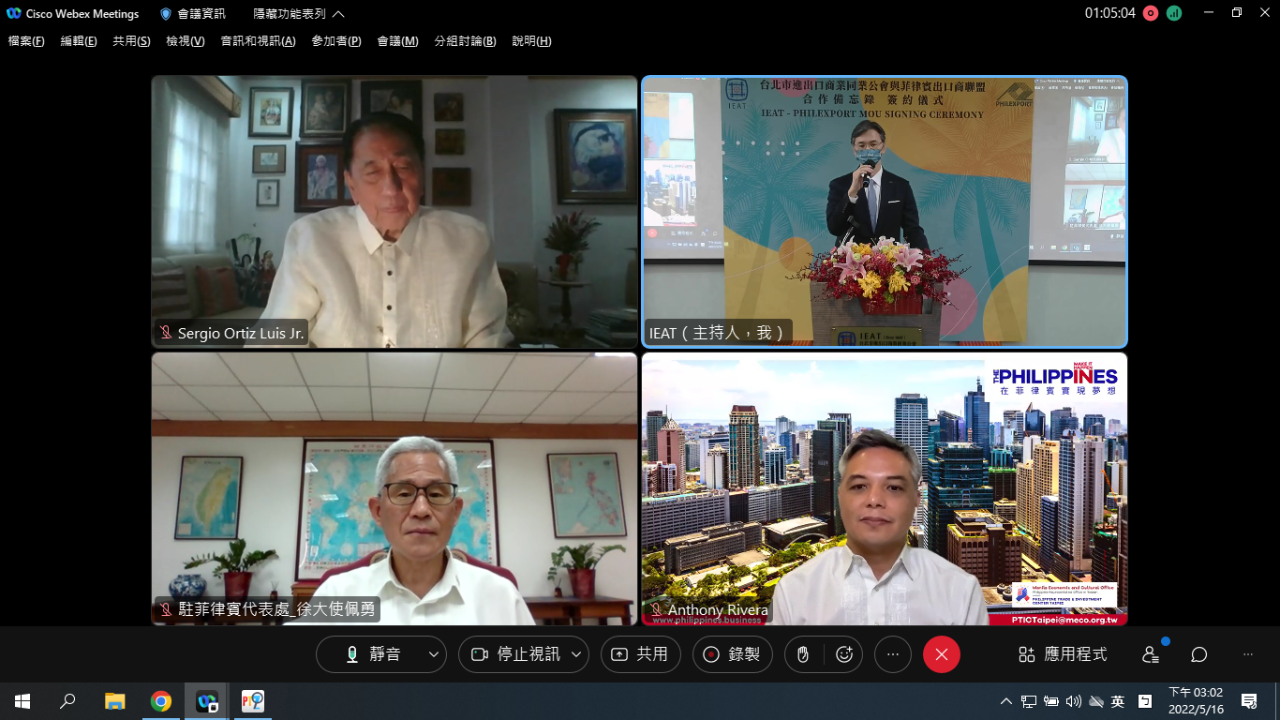Image resolution: width=1280 pixels, height=720 pixels.
Task: Open the 編輯(E) menu
Action: pyautogui.click(x=78, y=41)
